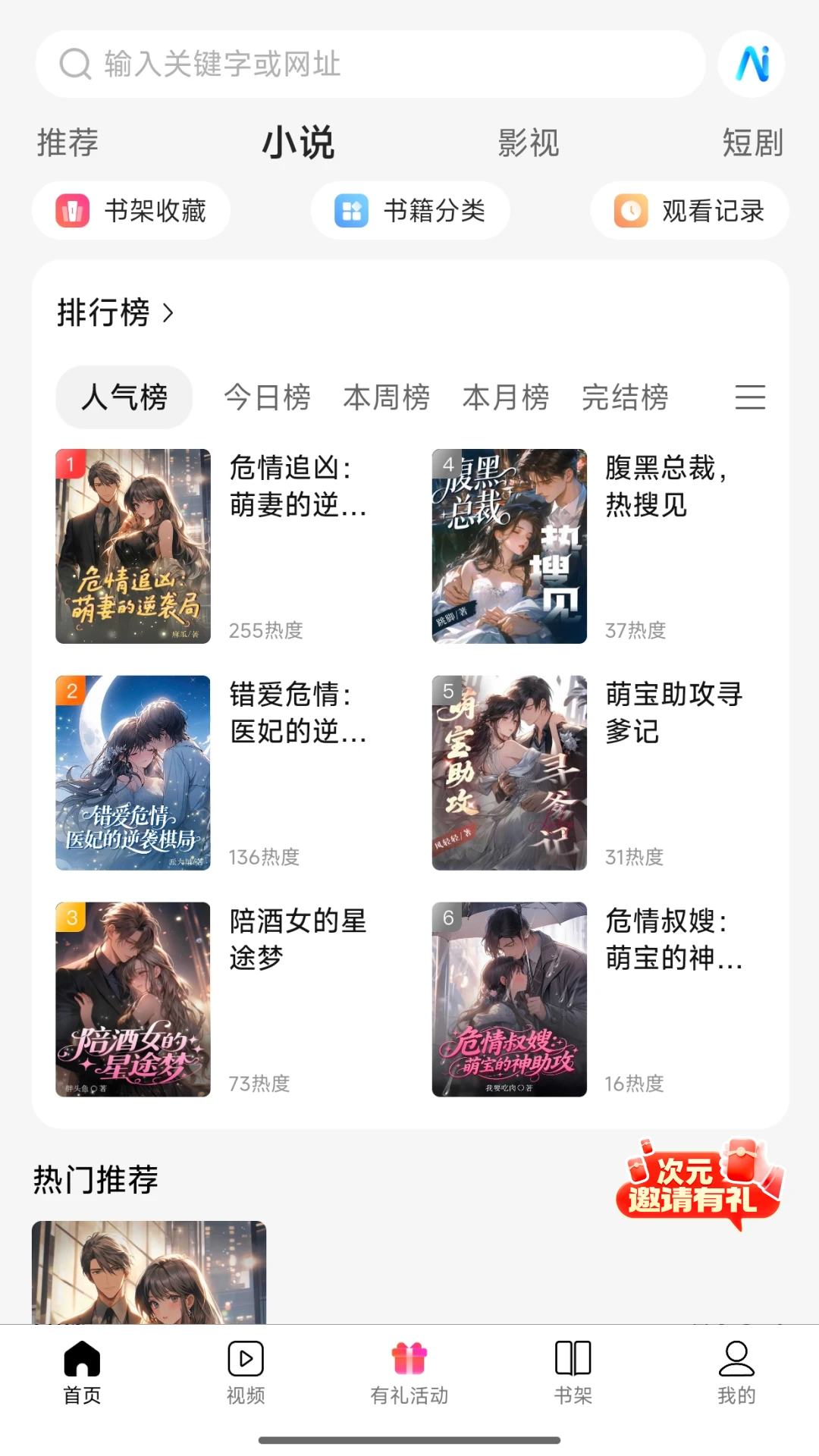Viewport: 819px width, 1456px height.
Task: Expand the 排行榜 section via its chevron
Action: tap(168, 311)
